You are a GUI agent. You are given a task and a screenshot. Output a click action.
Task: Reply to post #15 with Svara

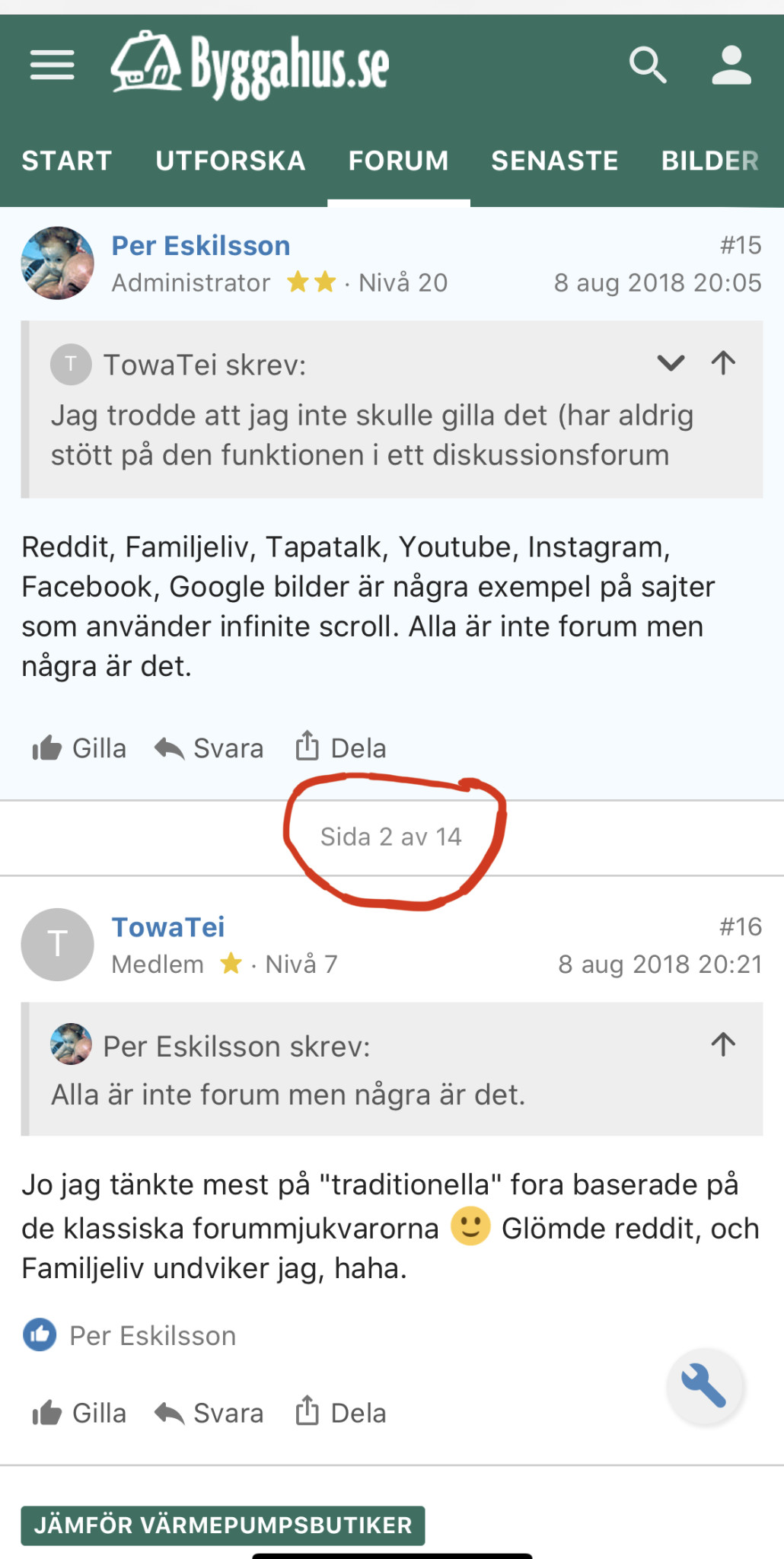(x=209, y=748)
